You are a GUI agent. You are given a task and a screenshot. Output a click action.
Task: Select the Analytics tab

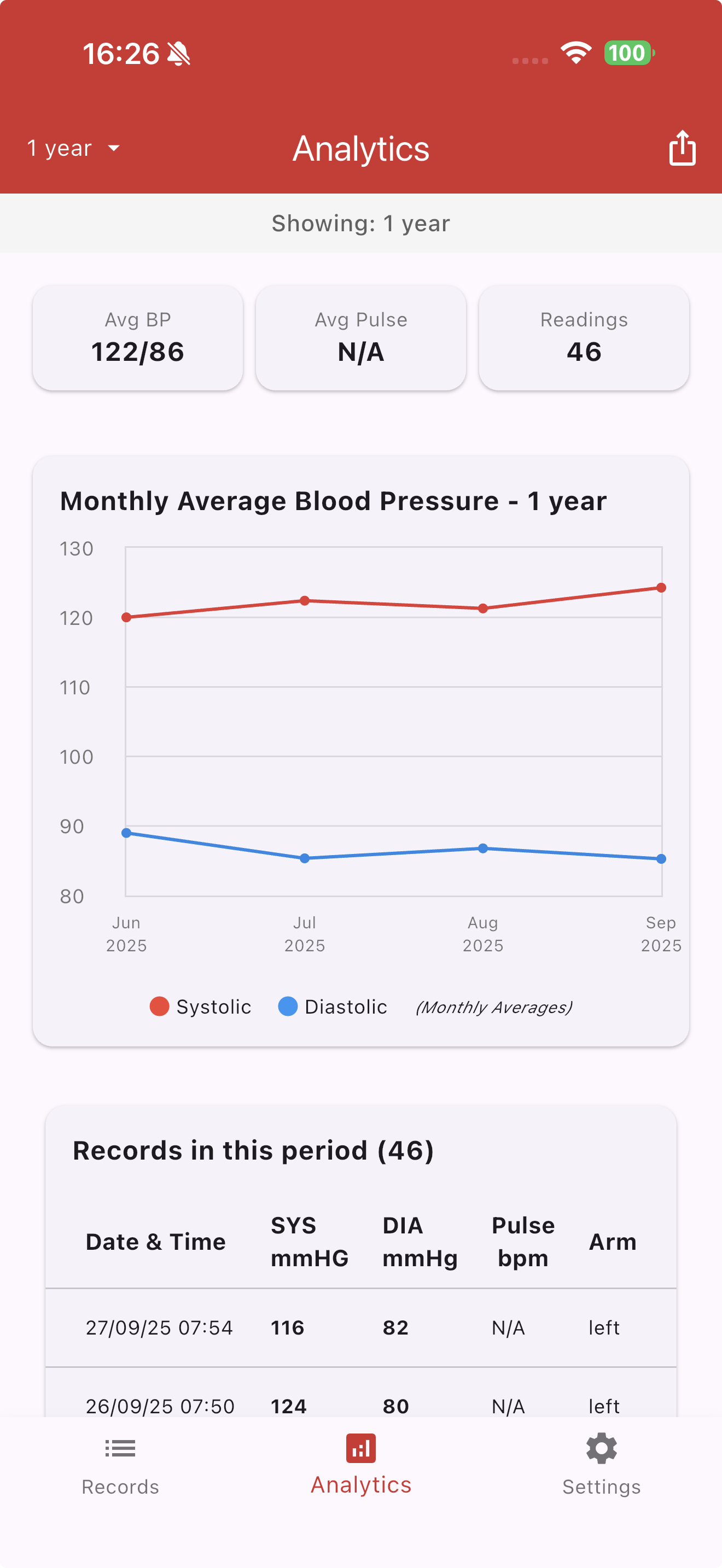(361, 1466)
